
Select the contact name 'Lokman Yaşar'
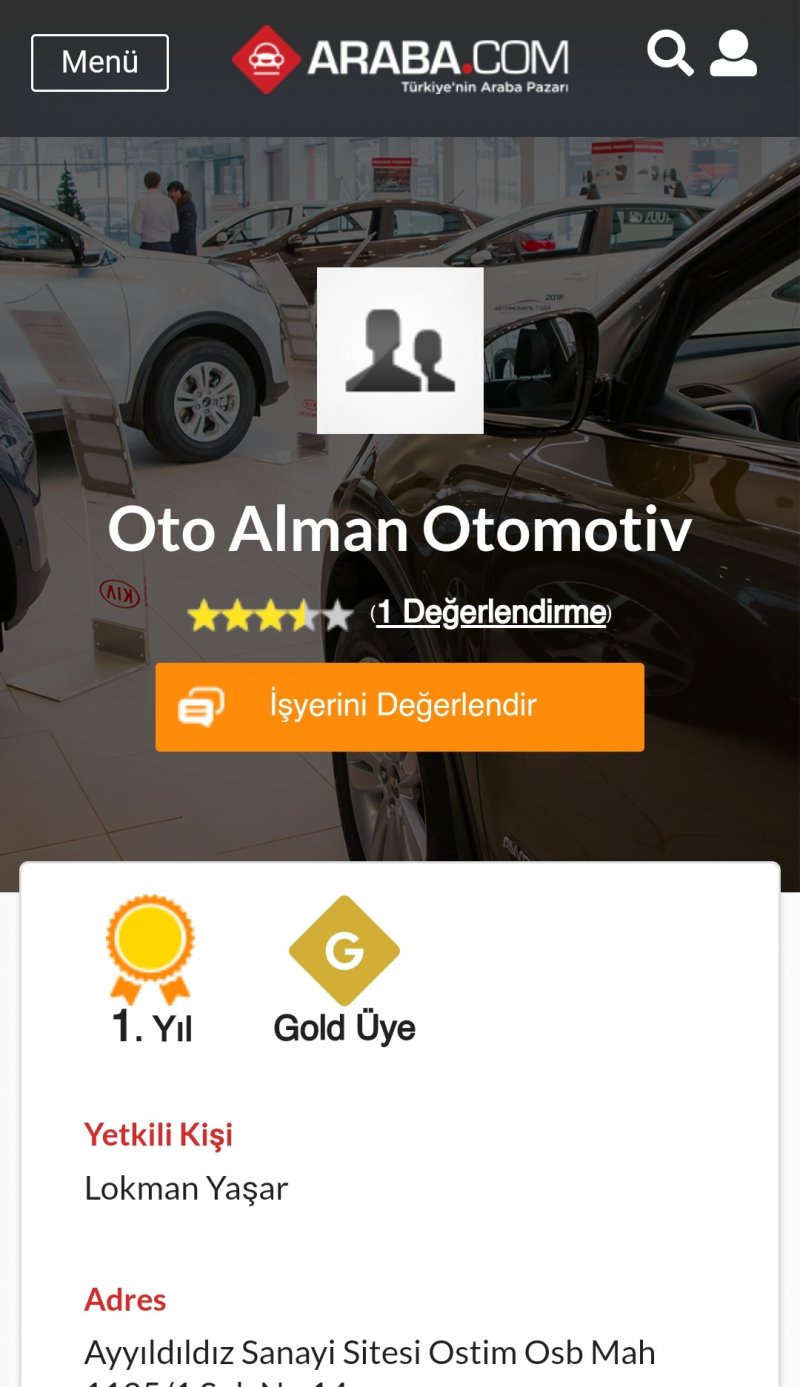(x=186, y=1189)
